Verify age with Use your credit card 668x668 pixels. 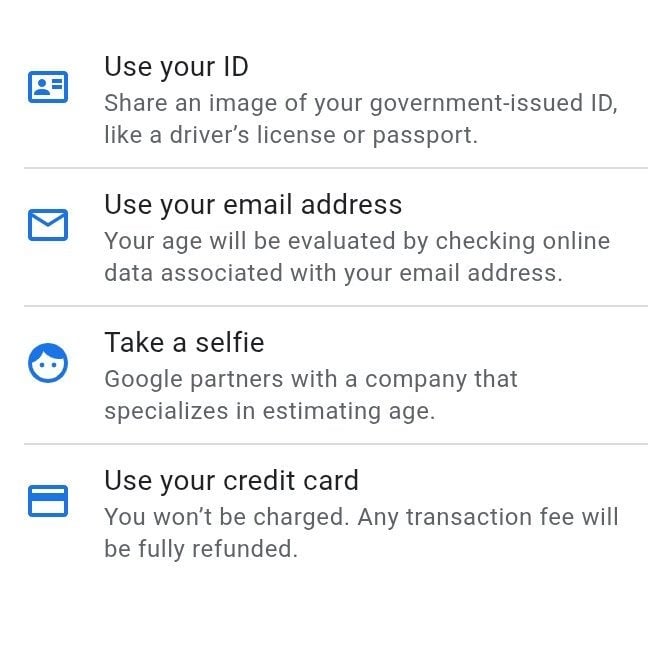[x=231, y=481]
